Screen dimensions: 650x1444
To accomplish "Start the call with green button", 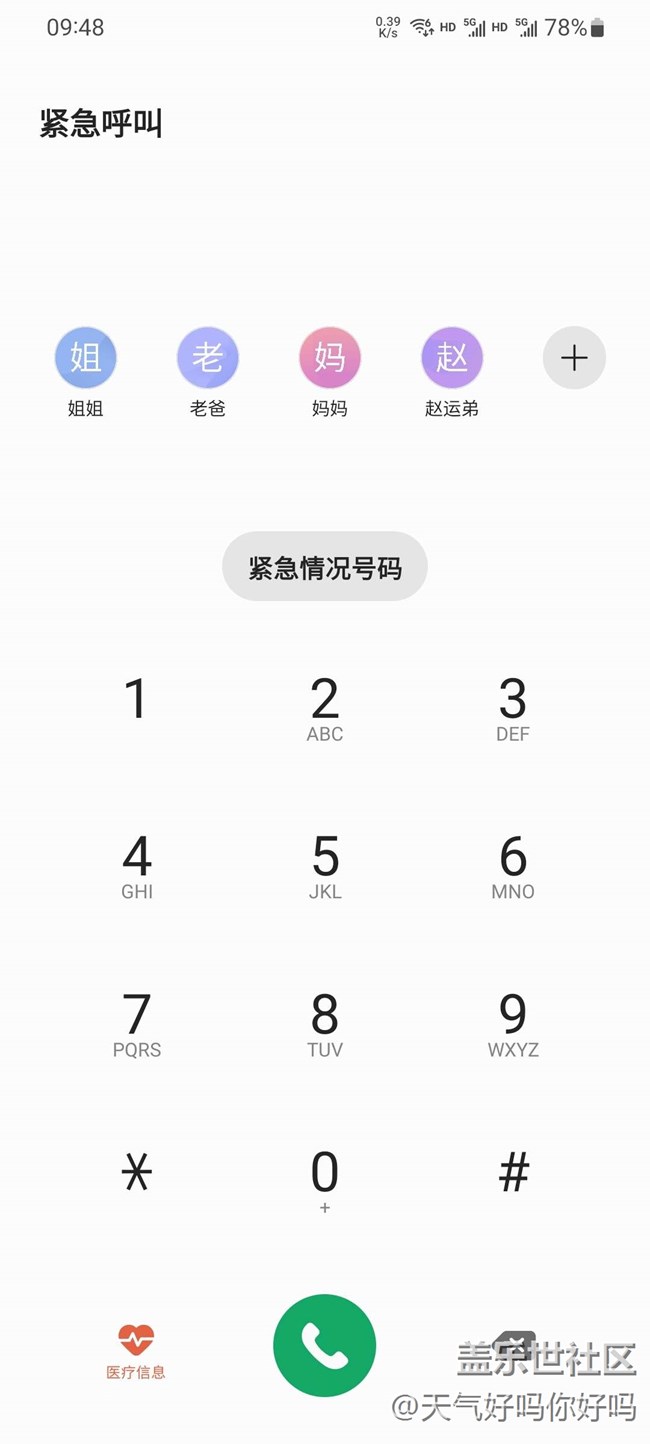I will pyautogui.click(x=325, y=1346).
